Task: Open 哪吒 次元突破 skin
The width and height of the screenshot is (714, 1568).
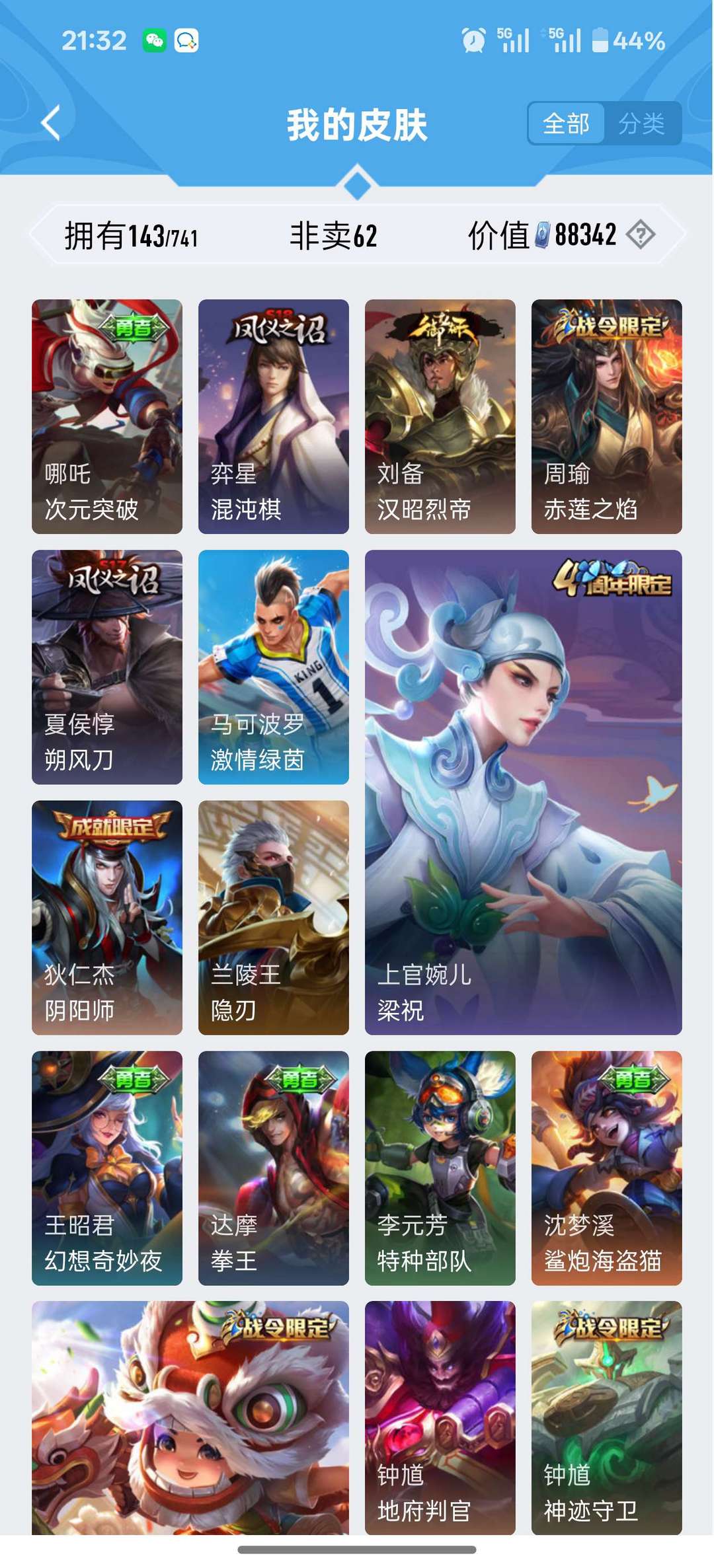Action: coord(107,416)
